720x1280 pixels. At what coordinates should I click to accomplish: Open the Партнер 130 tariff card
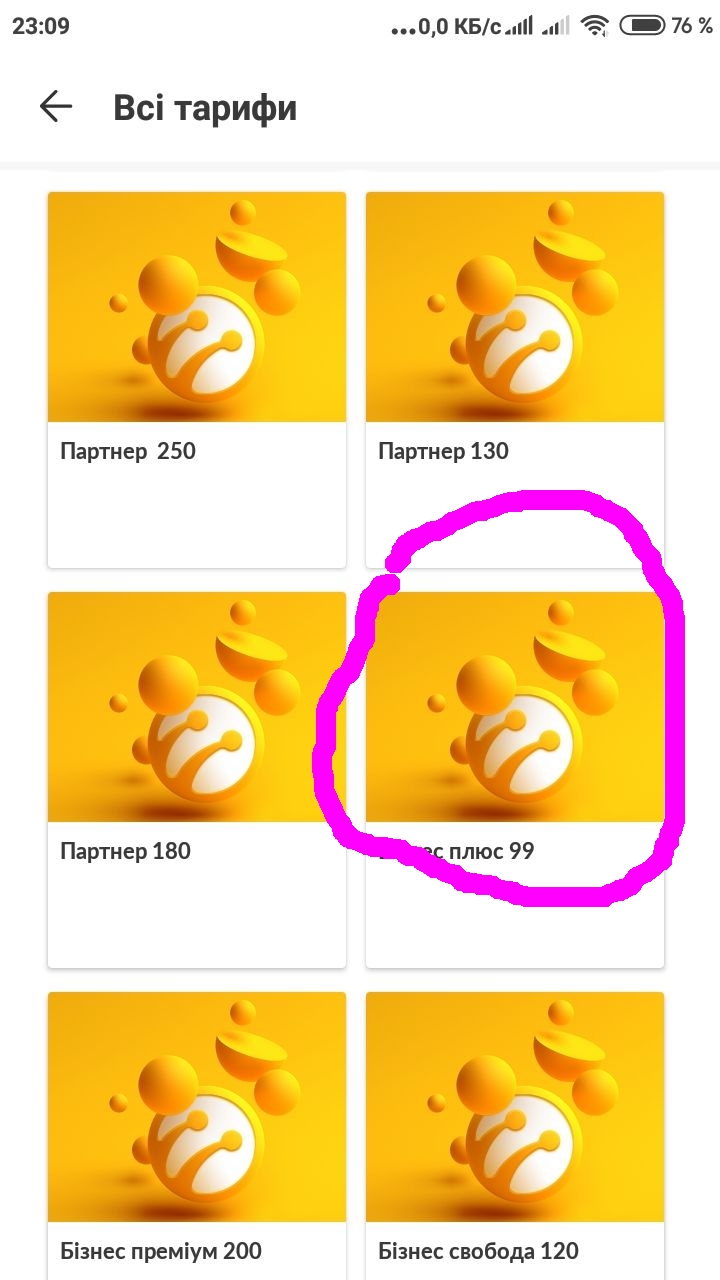coord(515,380)
